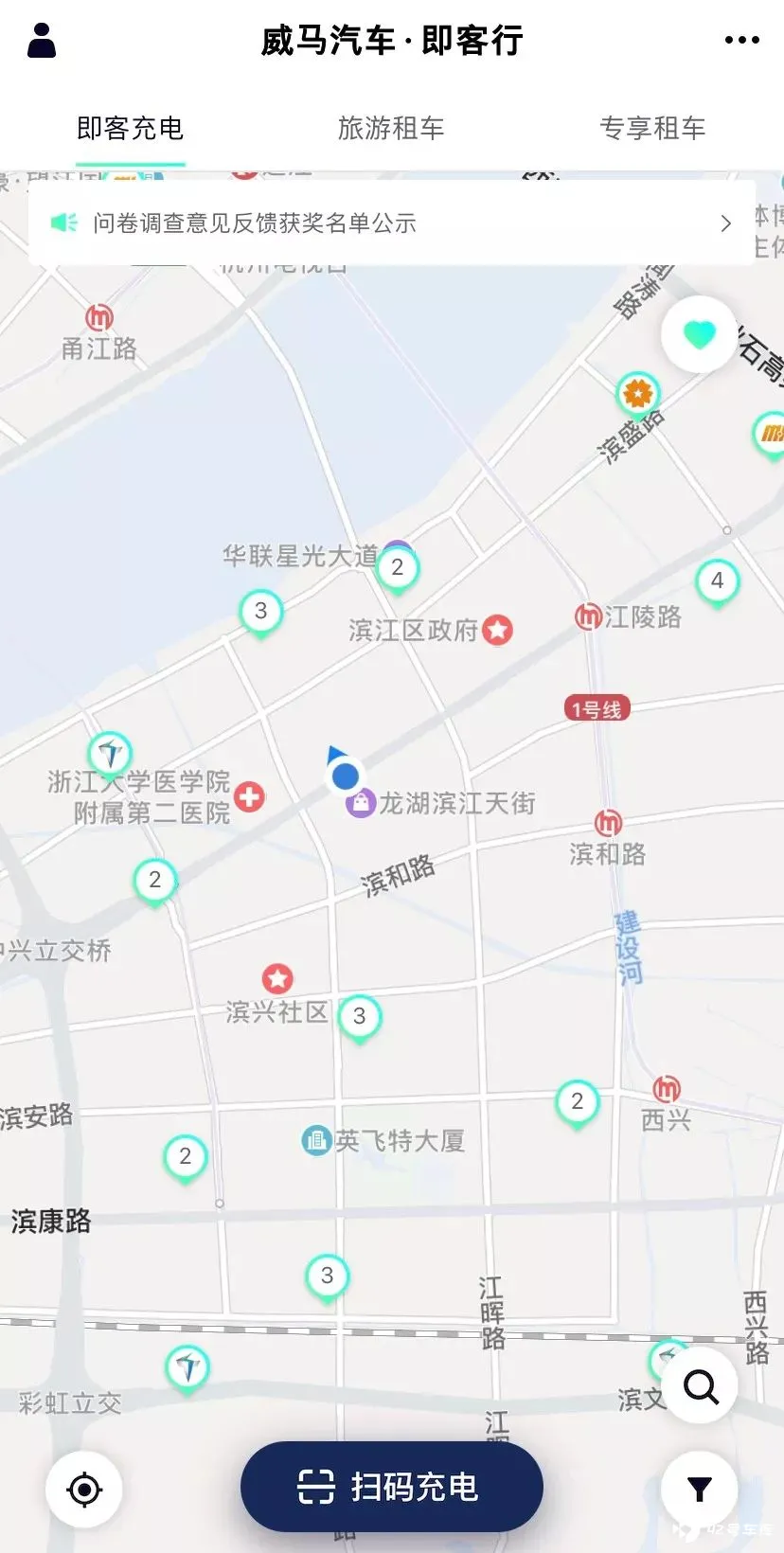Open the user profile icon

tap(42, 40)
